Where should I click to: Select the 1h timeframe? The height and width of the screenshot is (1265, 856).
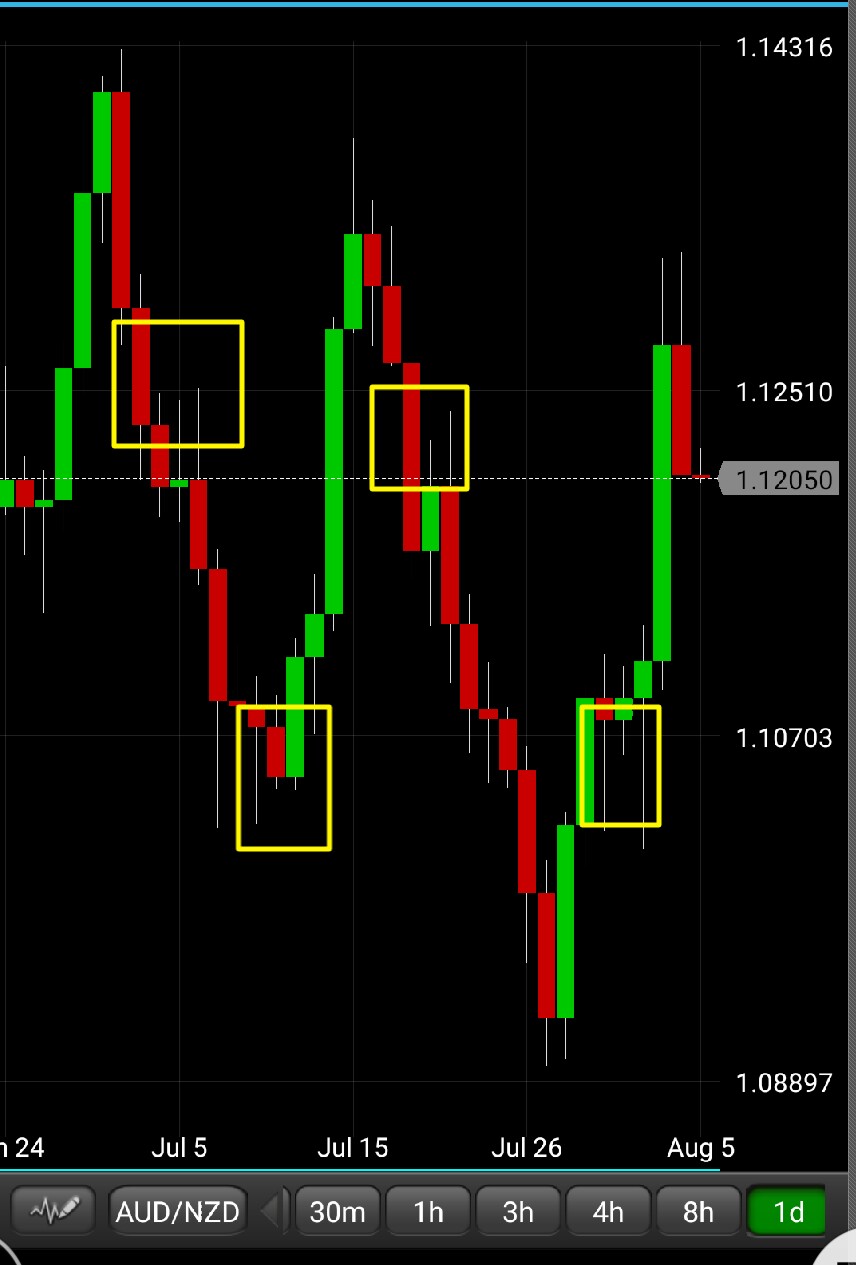pyautogui.click(x=428, y=1212)
